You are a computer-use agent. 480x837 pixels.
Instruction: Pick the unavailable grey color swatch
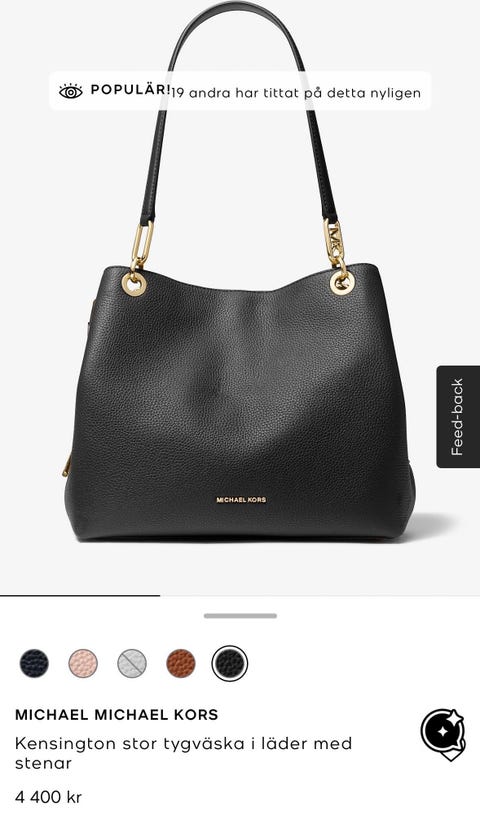(x=132, y=664)
